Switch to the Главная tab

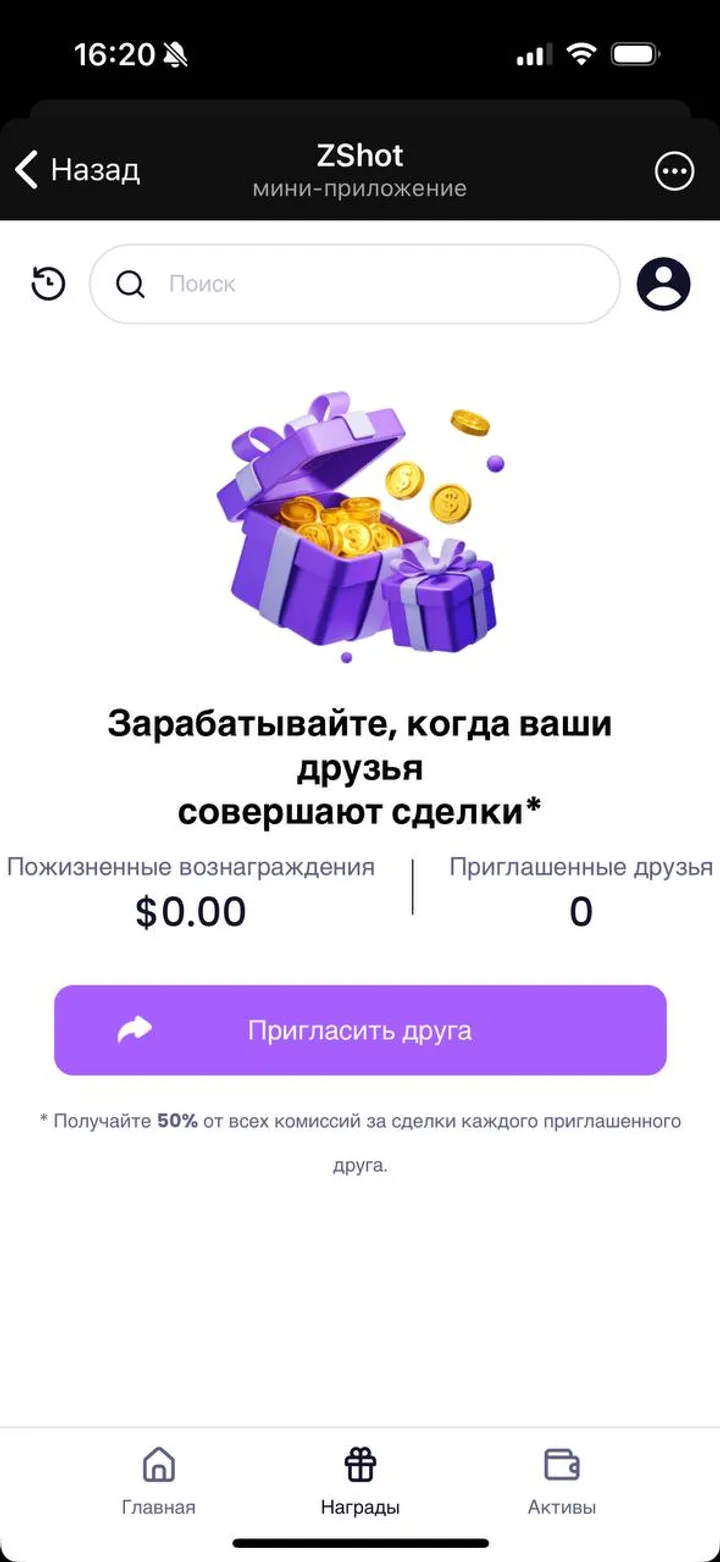(159, 1485)
